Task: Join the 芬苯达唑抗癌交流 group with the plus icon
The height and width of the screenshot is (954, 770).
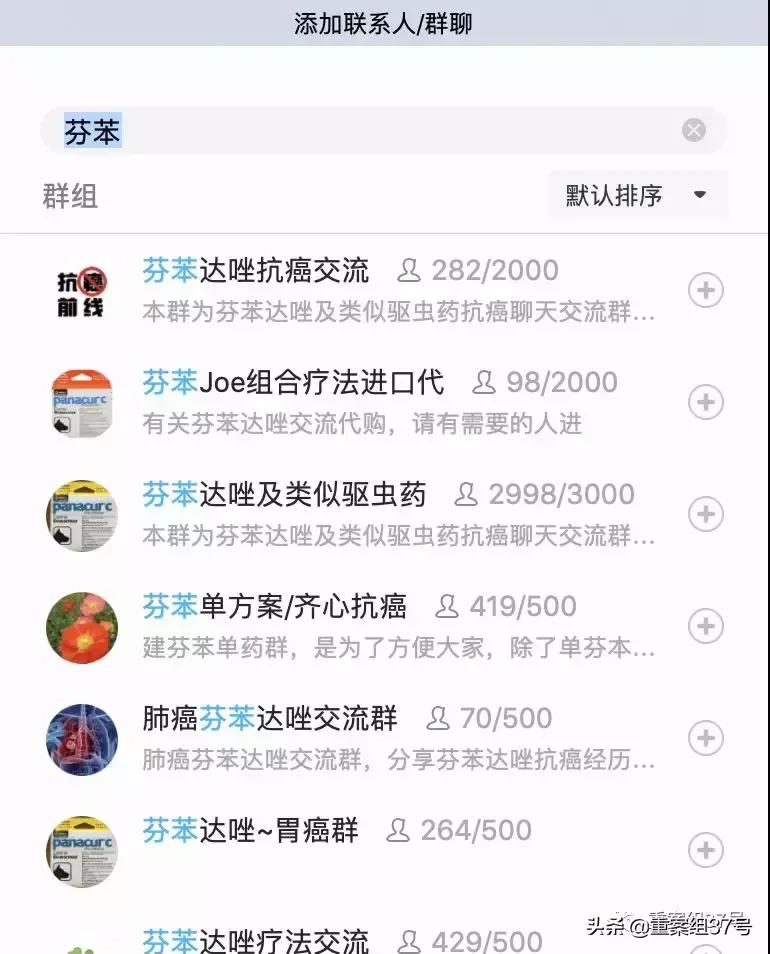Action: [706, 291]
